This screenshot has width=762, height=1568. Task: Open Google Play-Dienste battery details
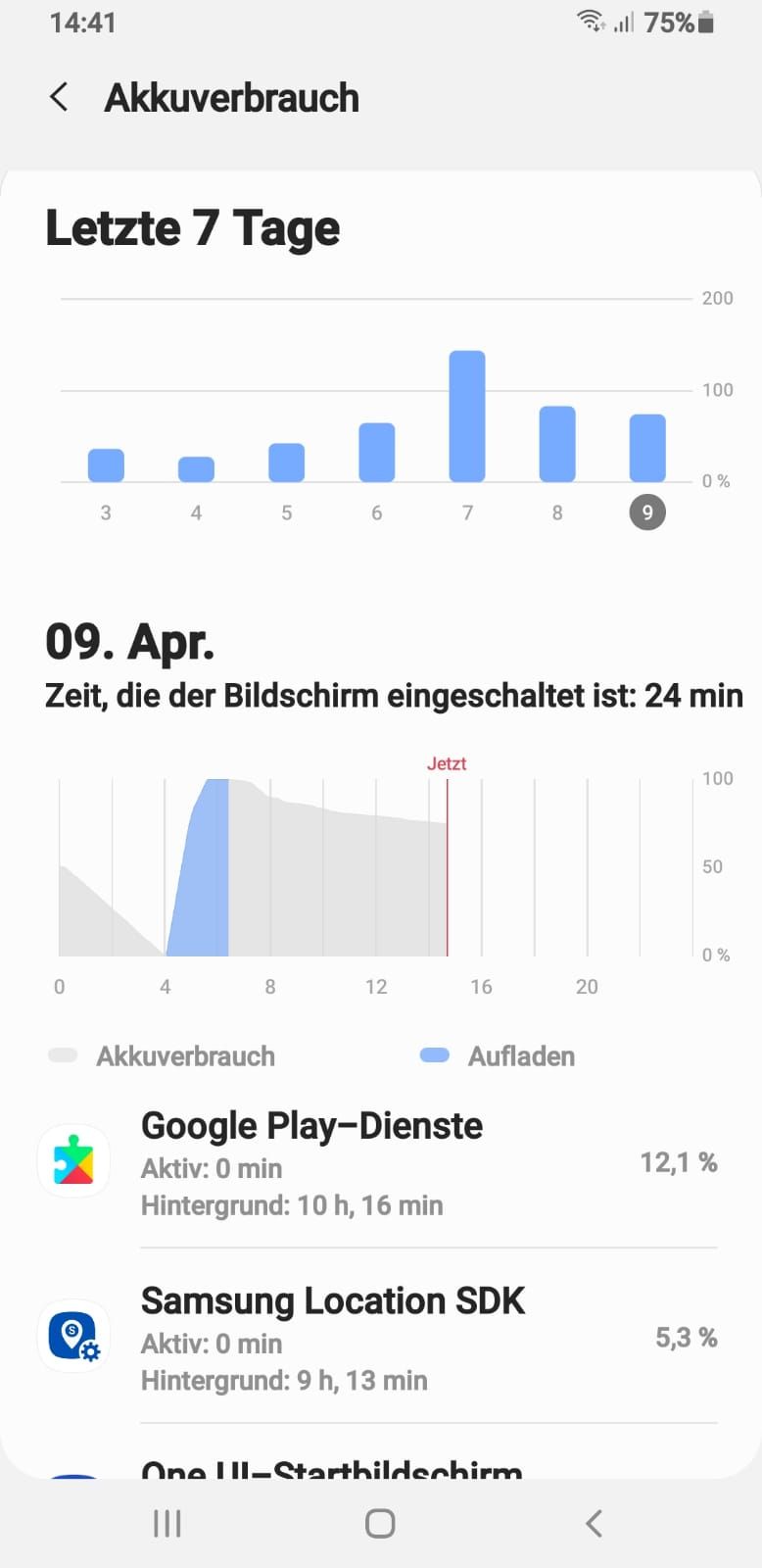[x=380, y=1164]
